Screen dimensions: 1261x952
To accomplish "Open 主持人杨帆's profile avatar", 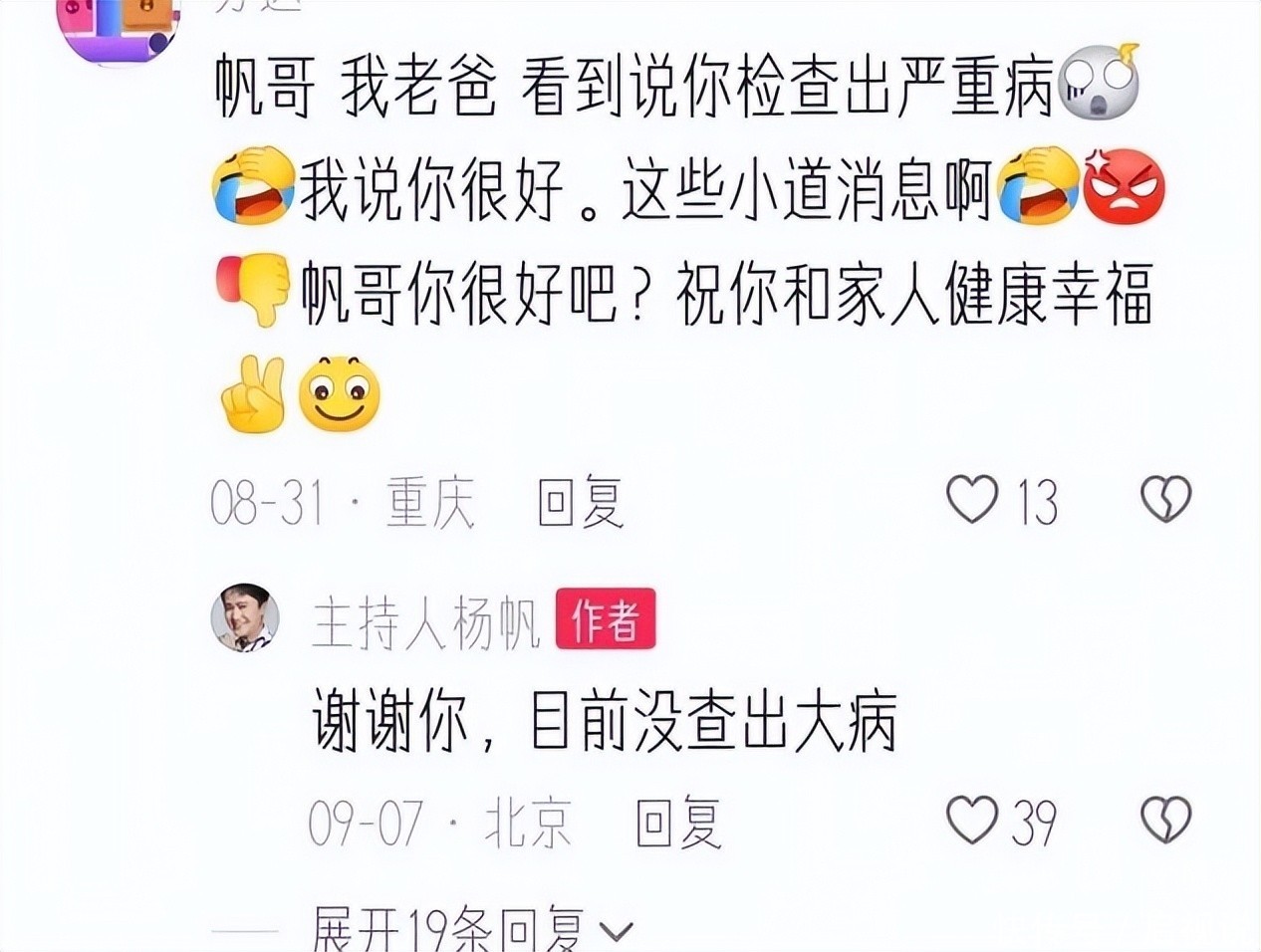I will tap(245, 617).
